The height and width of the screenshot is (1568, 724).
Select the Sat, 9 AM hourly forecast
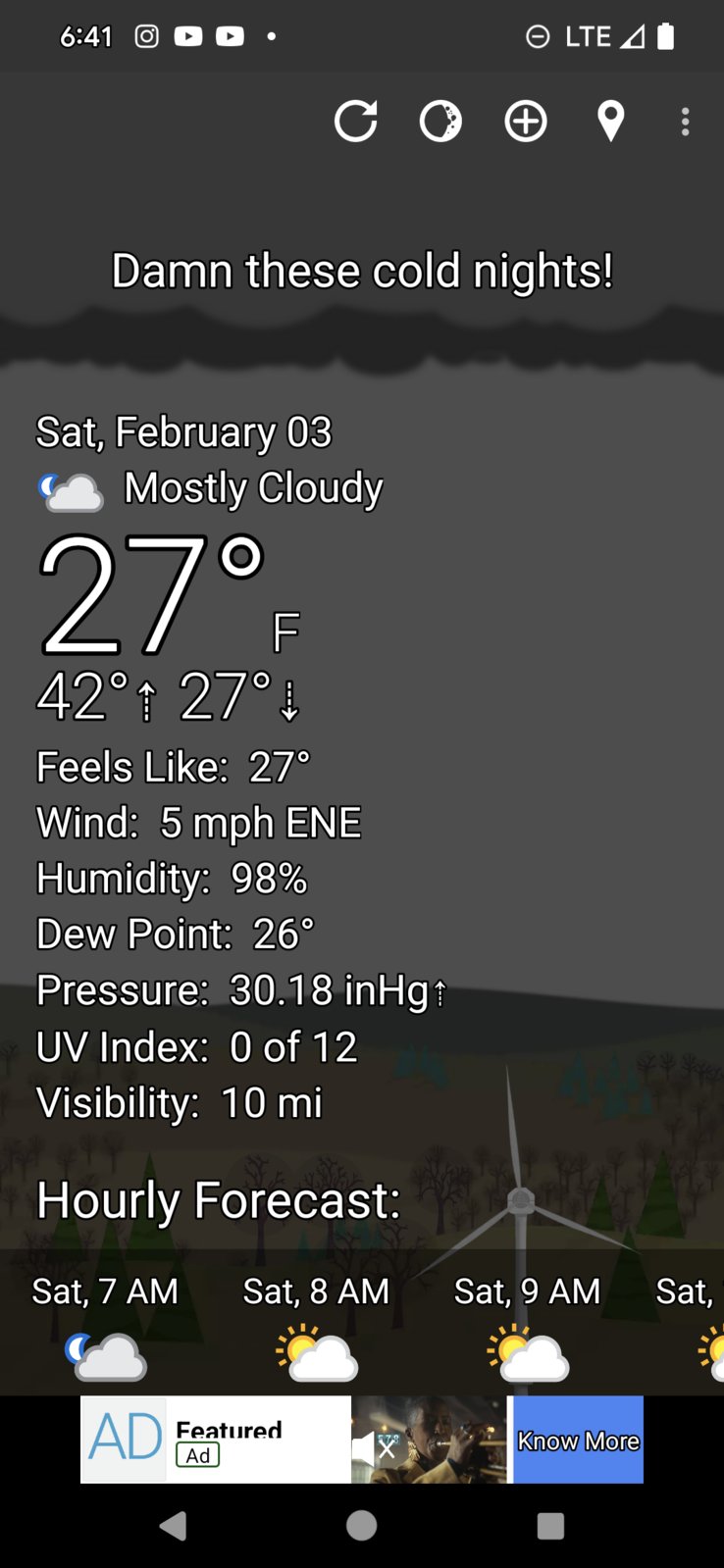[x=527, y=1324]
